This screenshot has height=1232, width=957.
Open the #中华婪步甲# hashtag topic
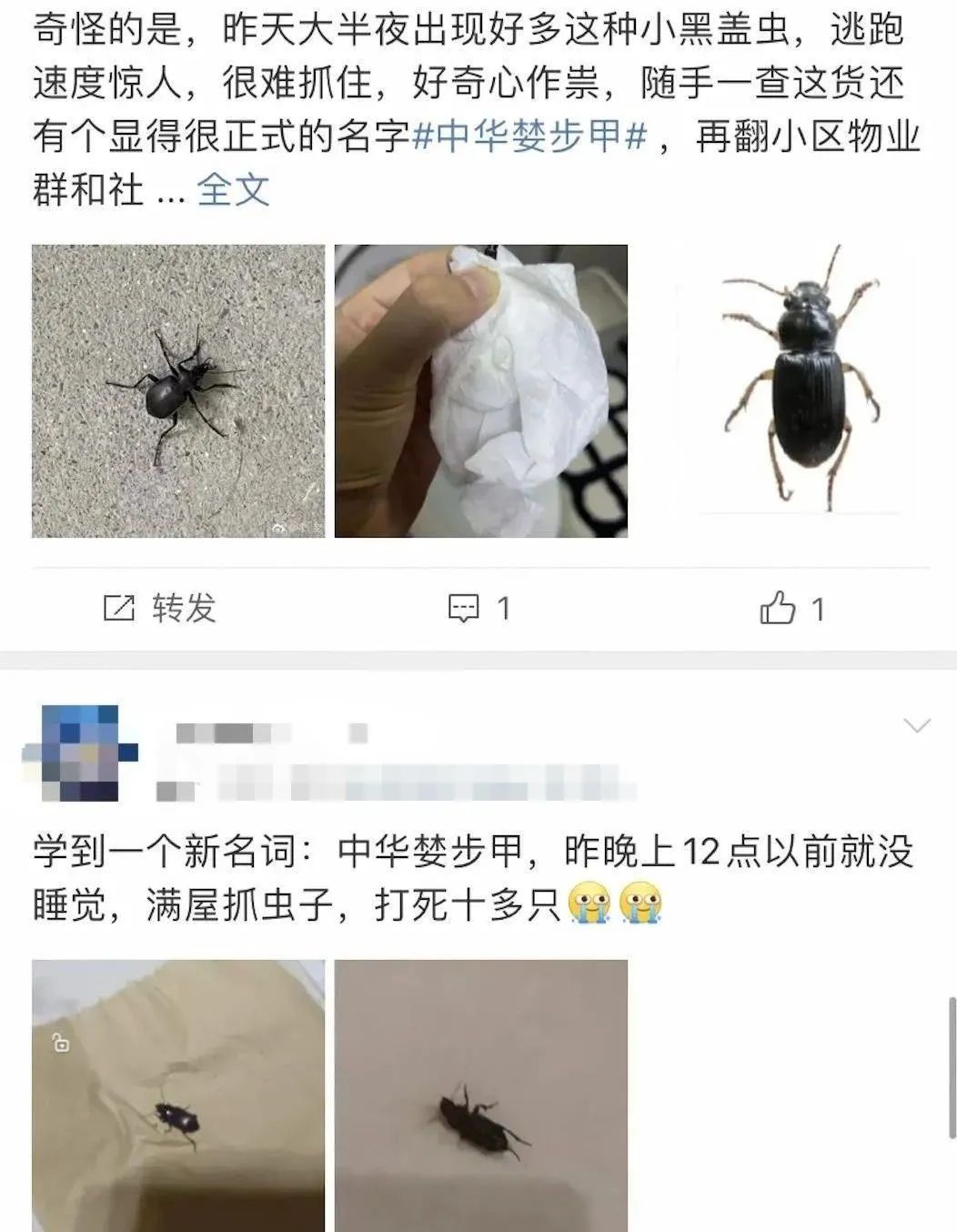coord(529,136)
